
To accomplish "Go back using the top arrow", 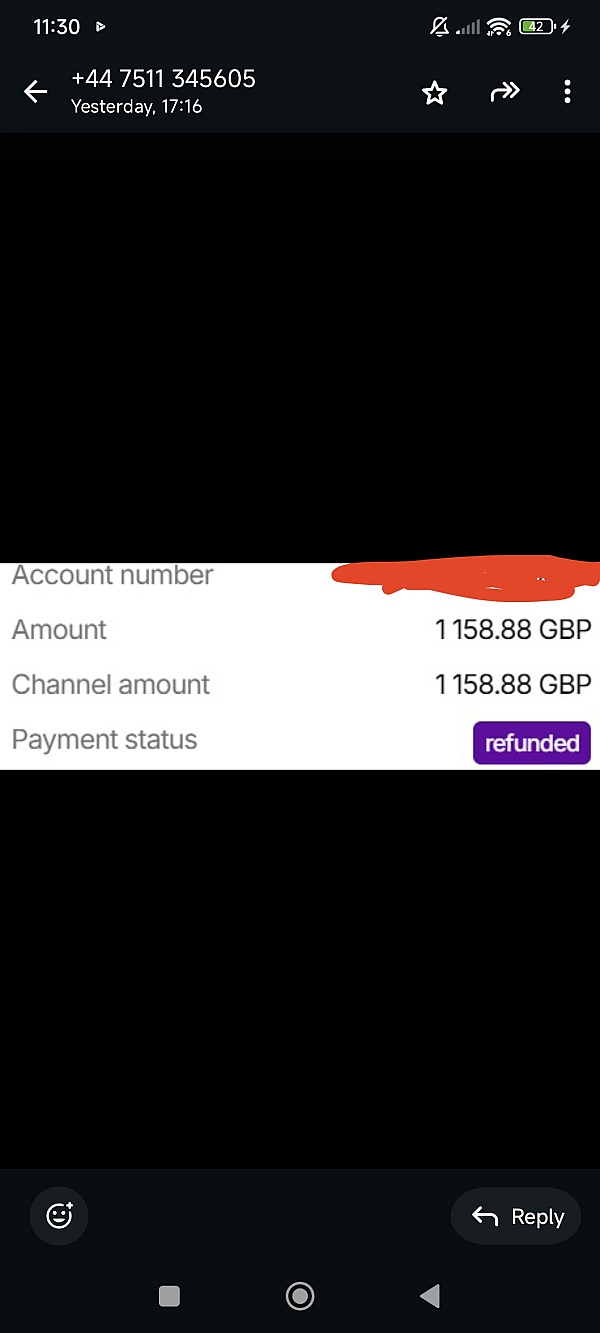I will point(36,92).
